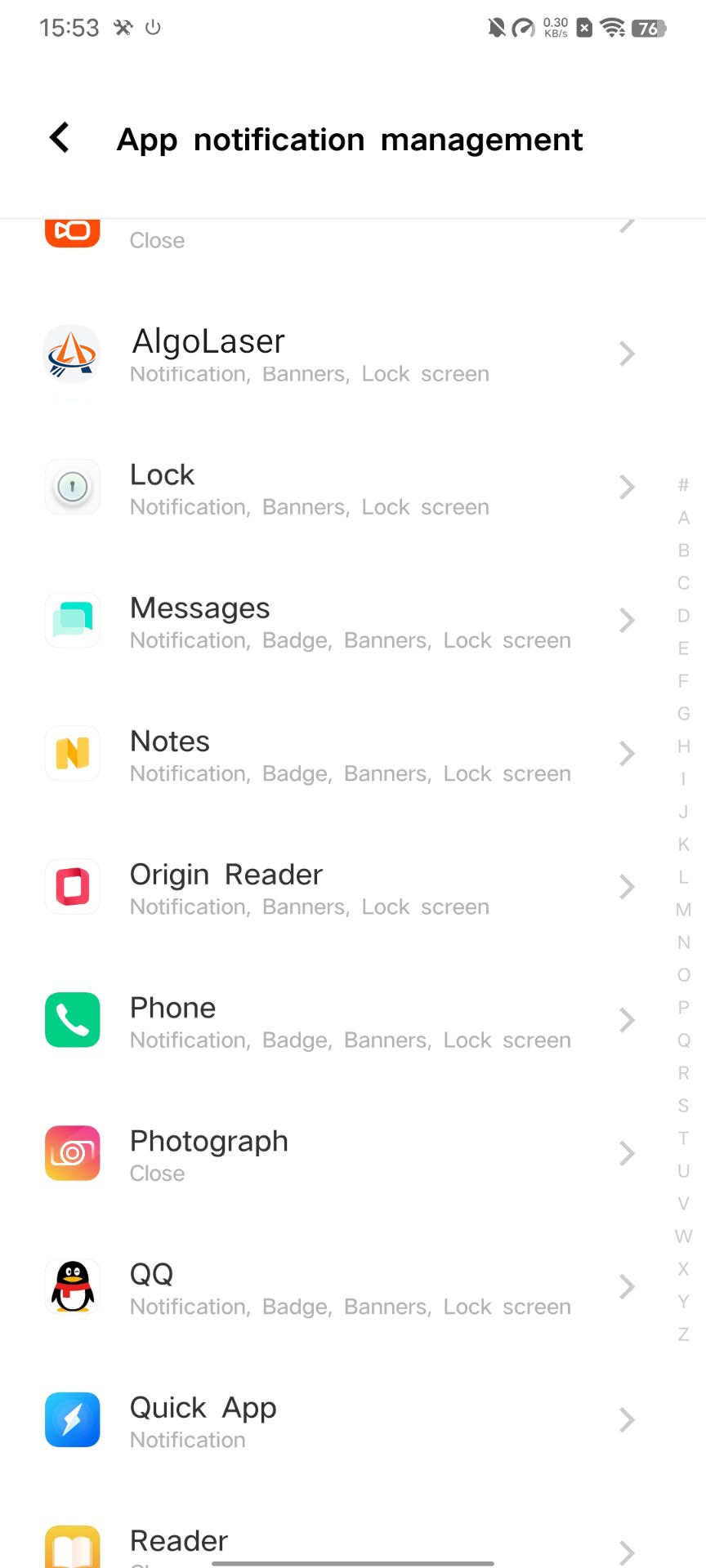
Task: Tap letter Z in the alphabet index
Action: (x=683, y=1334)
